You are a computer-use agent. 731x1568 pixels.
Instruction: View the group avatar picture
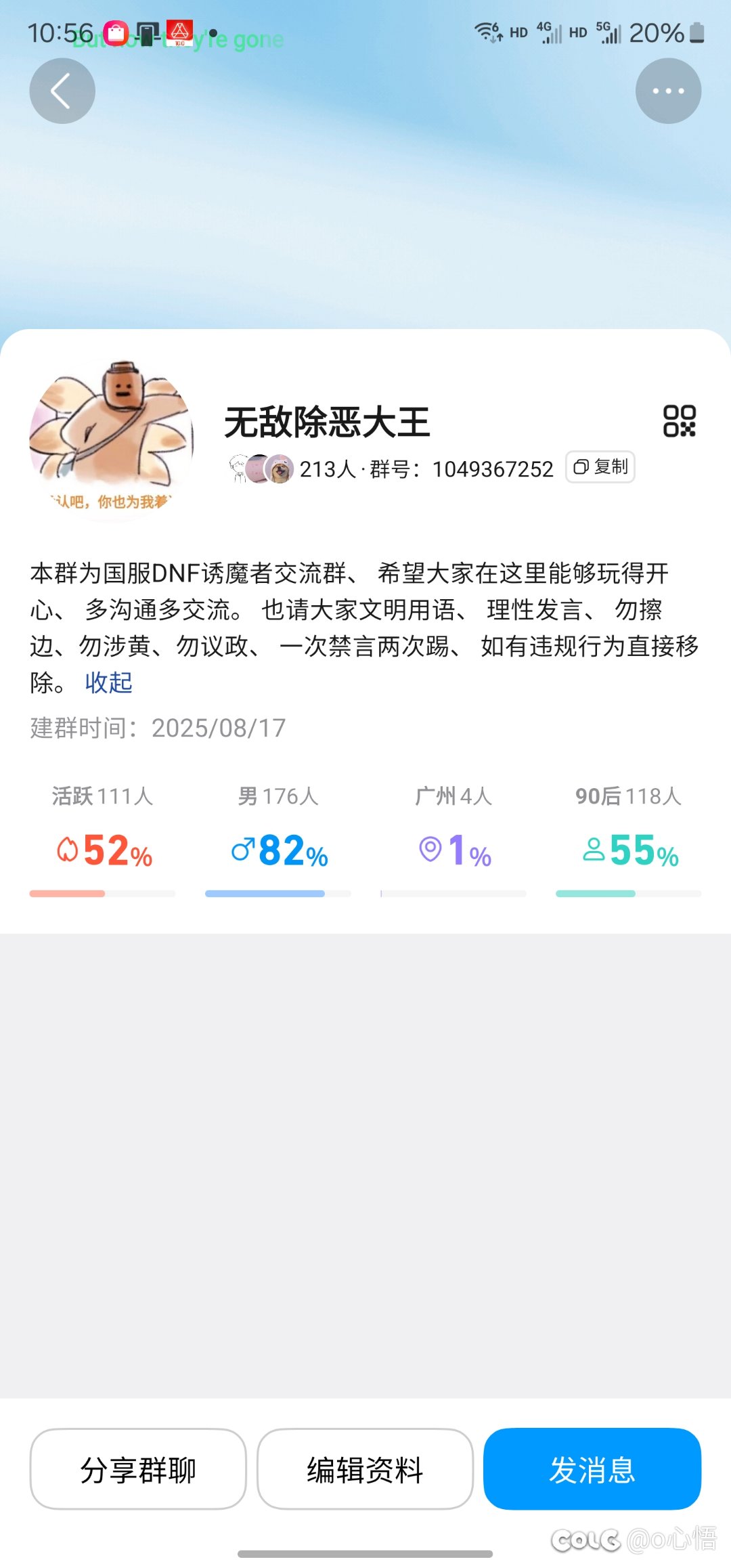112,440
